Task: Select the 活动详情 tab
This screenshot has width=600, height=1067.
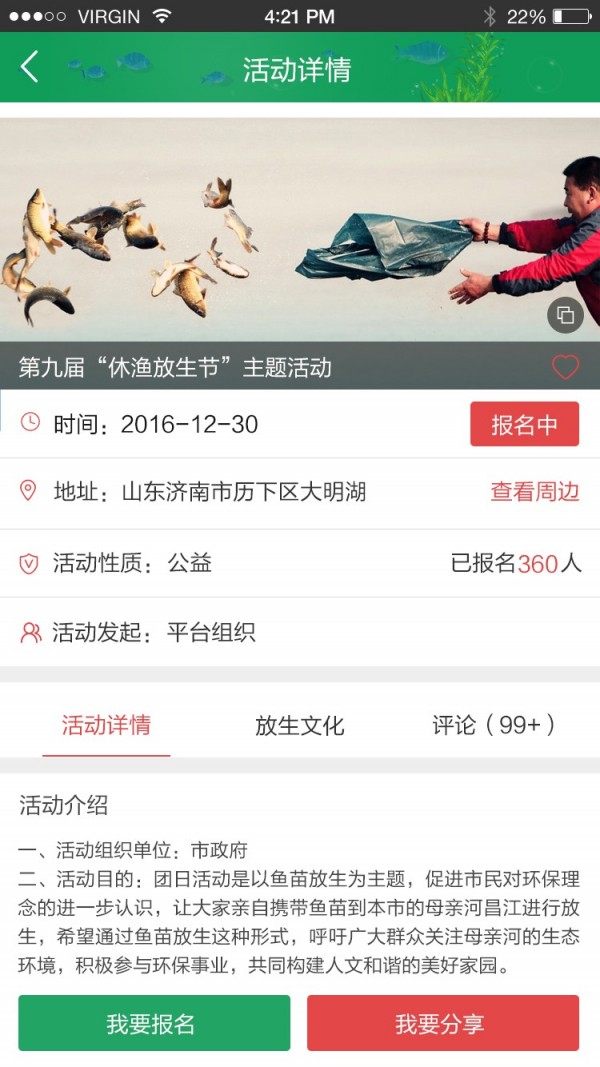Action: [x=106, y=725]
